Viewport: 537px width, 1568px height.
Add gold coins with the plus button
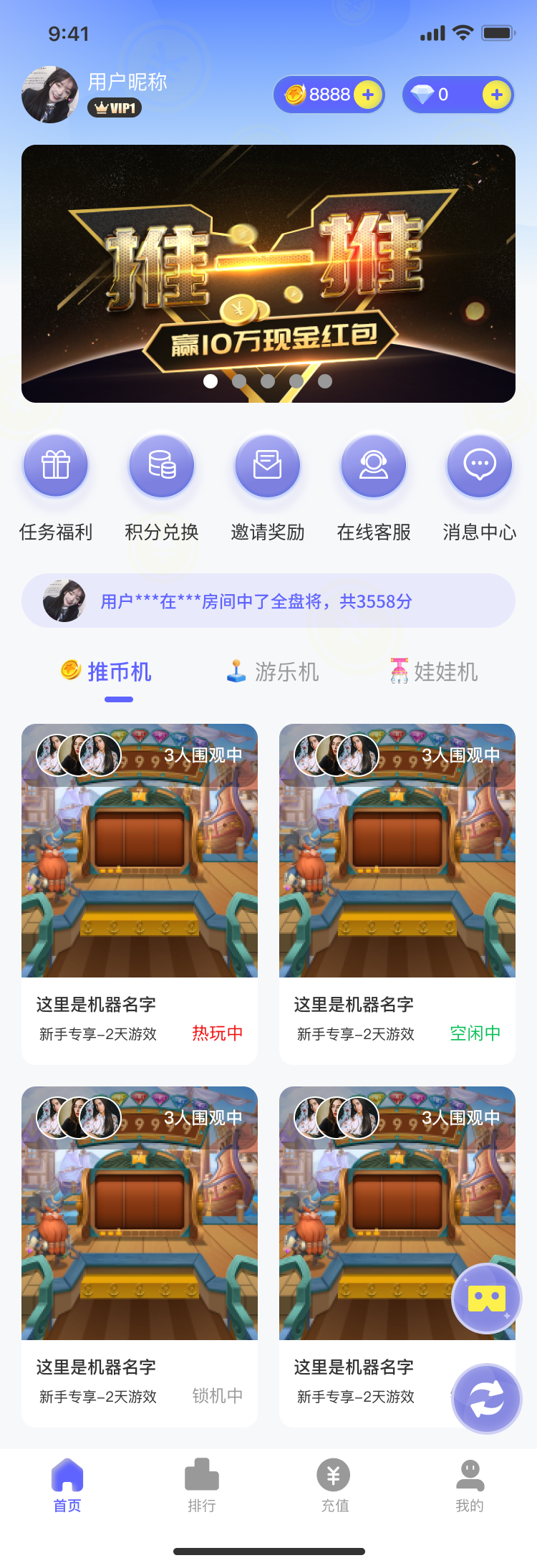(367, 95)
